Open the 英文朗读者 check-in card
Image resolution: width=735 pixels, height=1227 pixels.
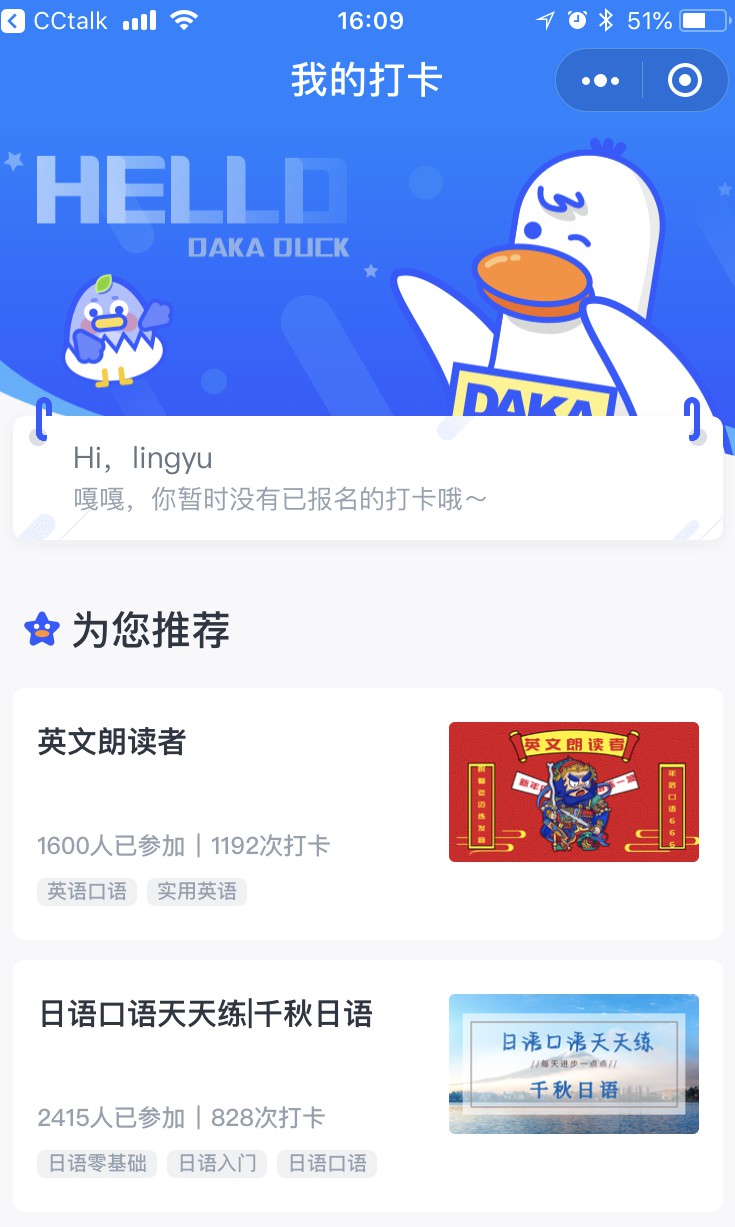pyautogui.click(x=368, y=813)
